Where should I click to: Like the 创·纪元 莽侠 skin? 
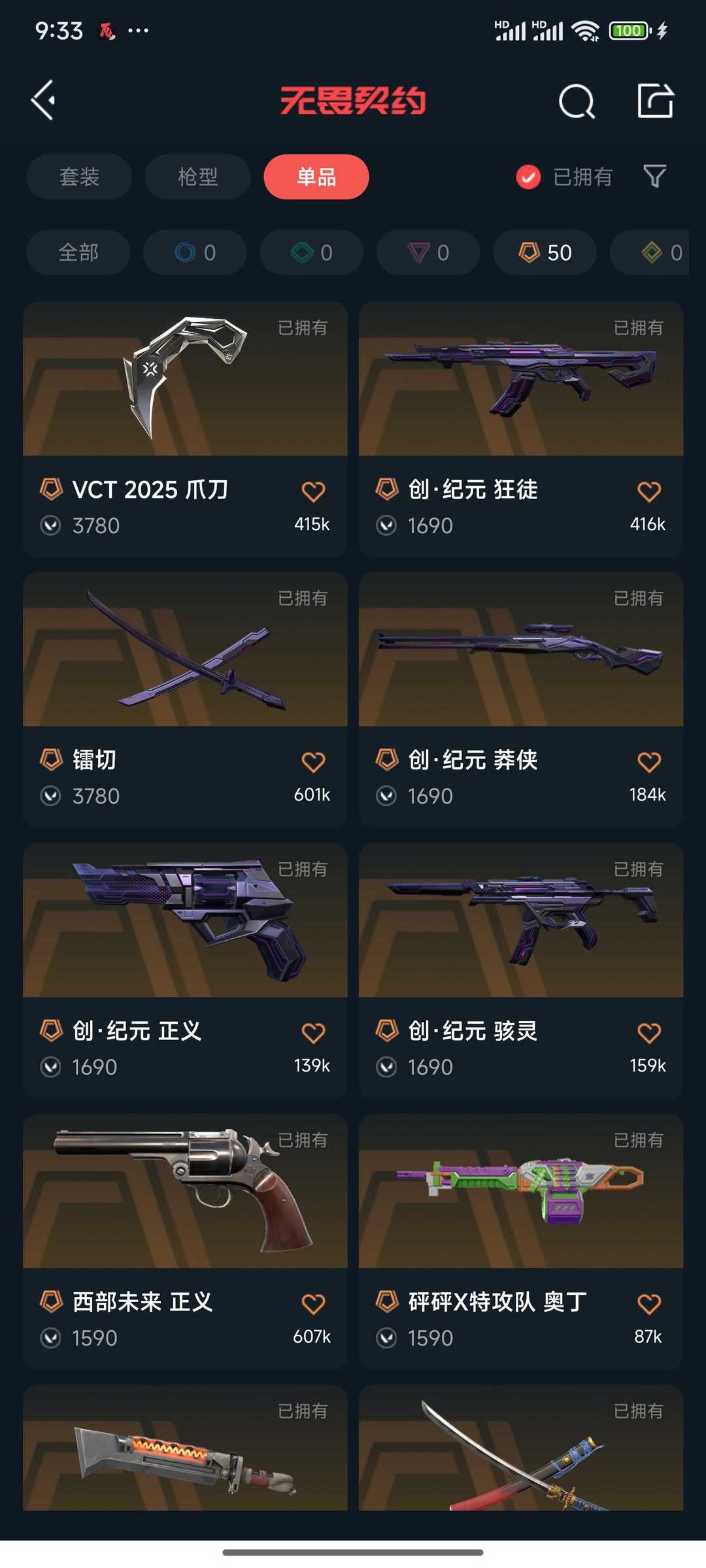[x=649, y=762]
